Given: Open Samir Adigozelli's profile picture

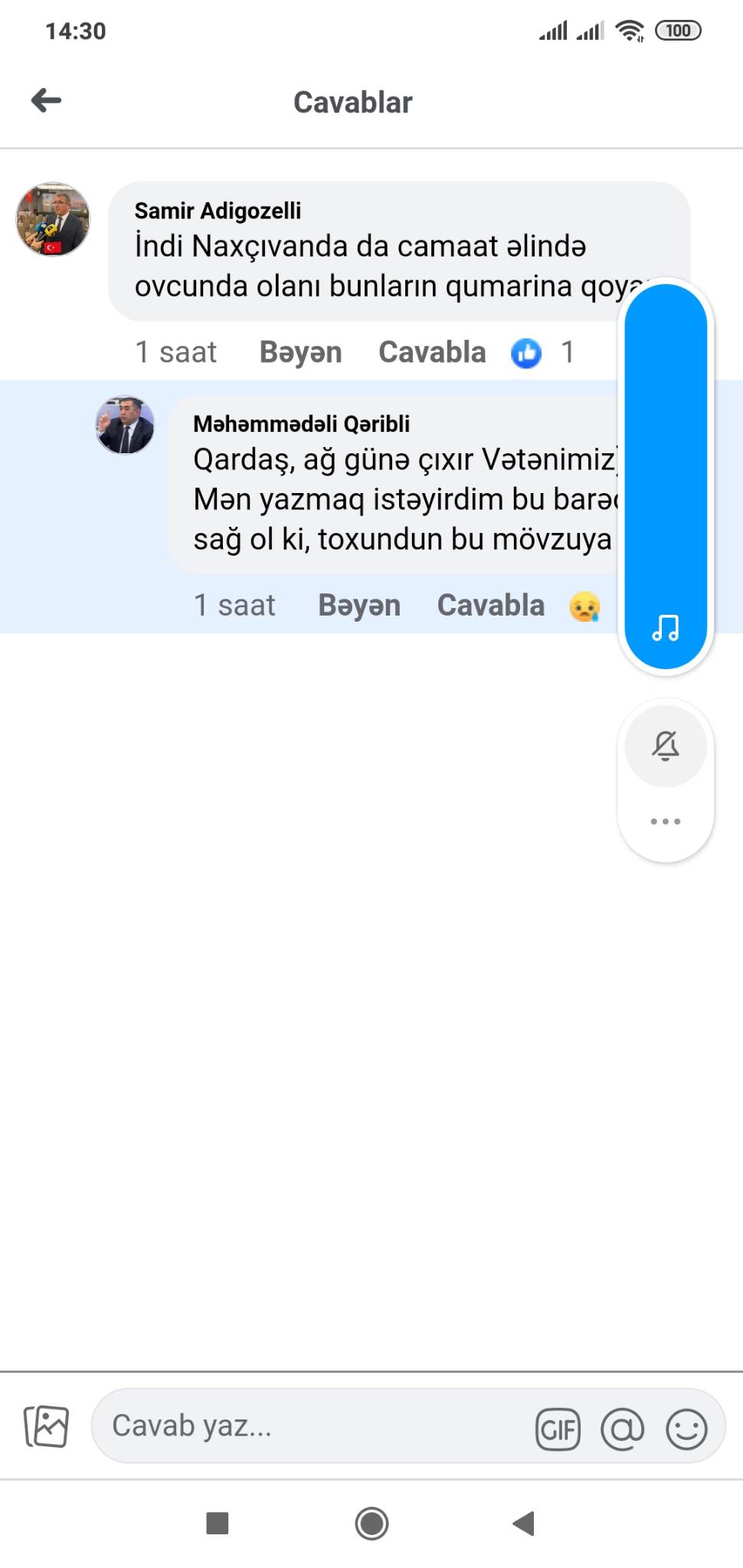Looking at the screenshot, I should coord(53,220).
